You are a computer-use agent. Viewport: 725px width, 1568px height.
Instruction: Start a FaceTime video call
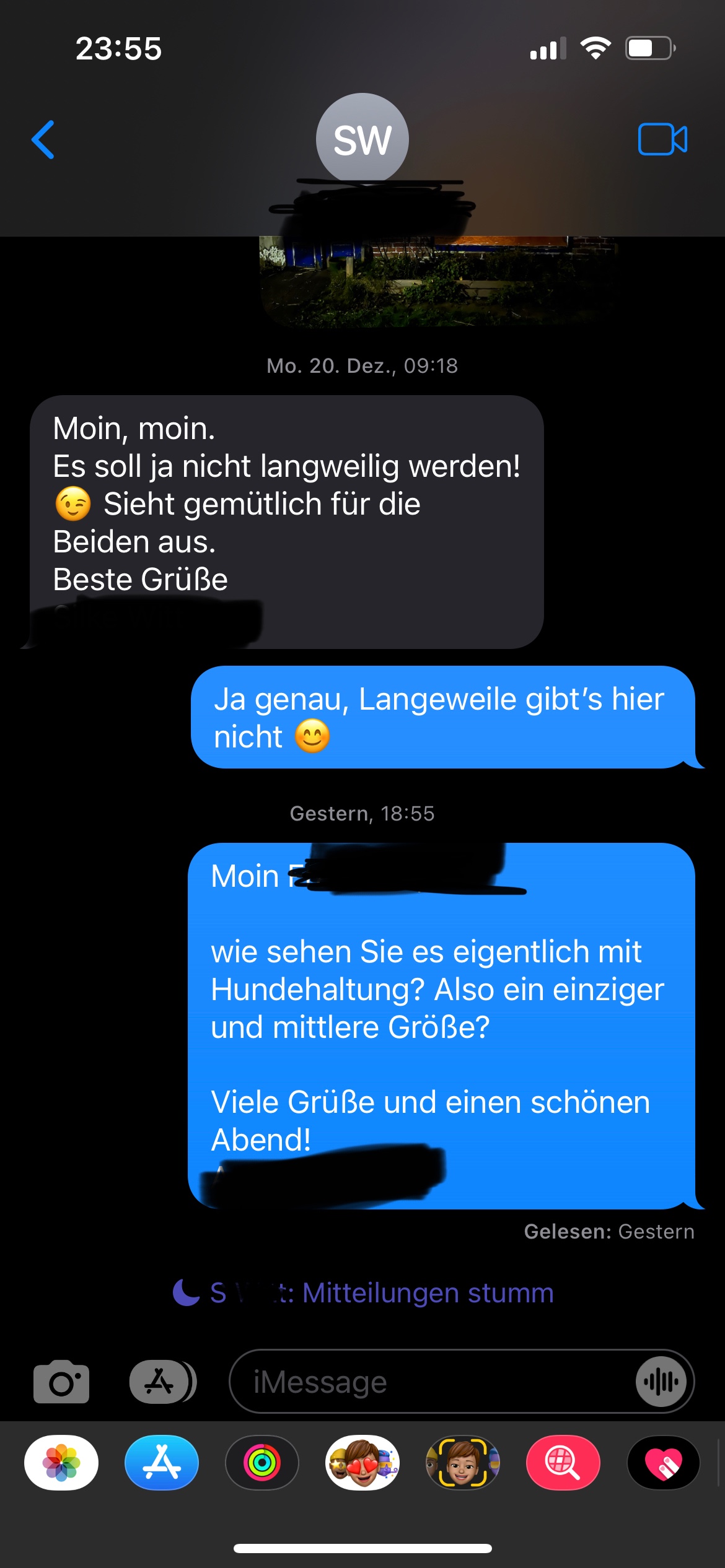click(662, 140)
